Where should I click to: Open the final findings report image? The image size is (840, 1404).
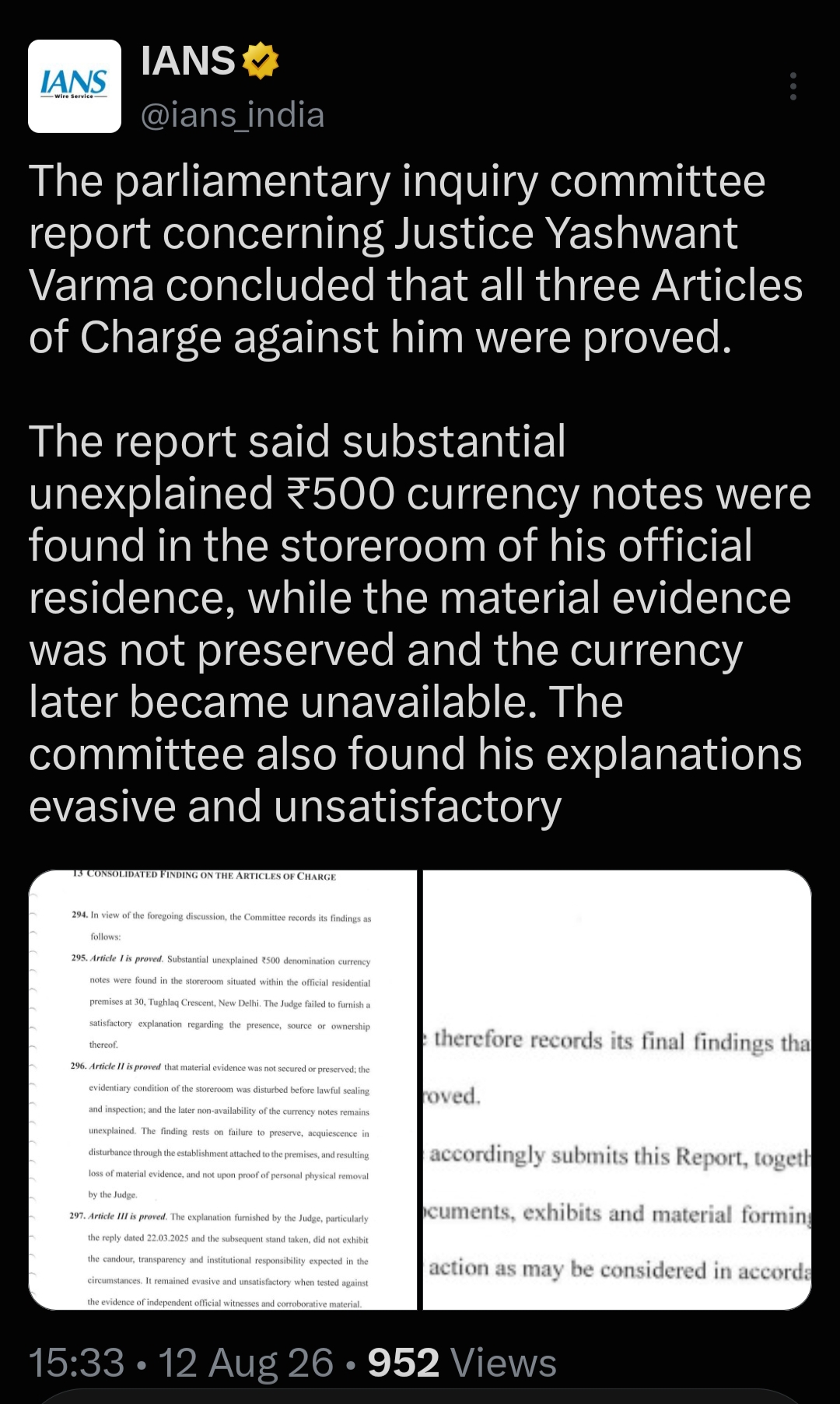coord(617,1090)
